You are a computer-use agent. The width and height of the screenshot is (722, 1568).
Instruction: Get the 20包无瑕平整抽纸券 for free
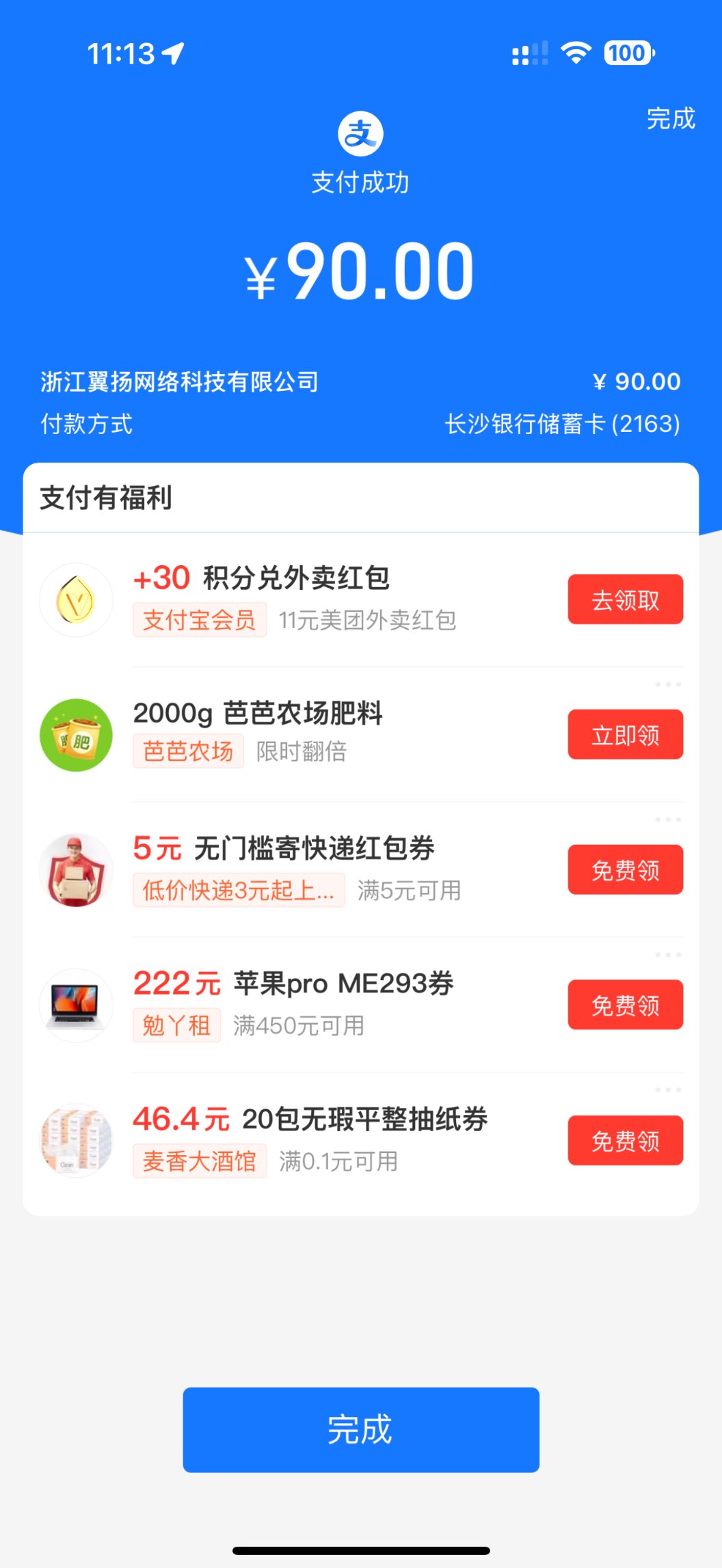pyautogui.click(x=625, y=1140)
